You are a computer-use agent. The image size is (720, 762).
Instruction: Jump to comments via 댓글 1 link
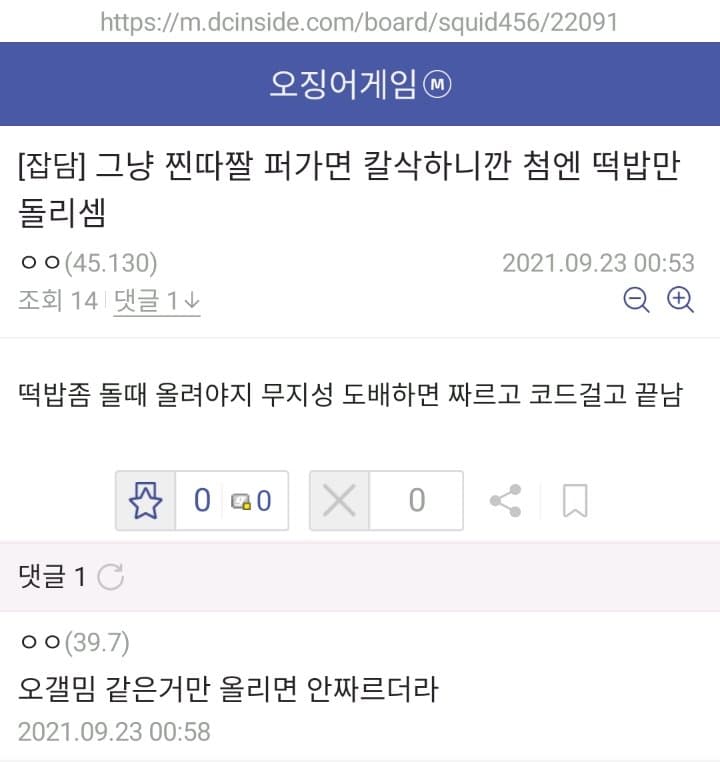point(157,300)
